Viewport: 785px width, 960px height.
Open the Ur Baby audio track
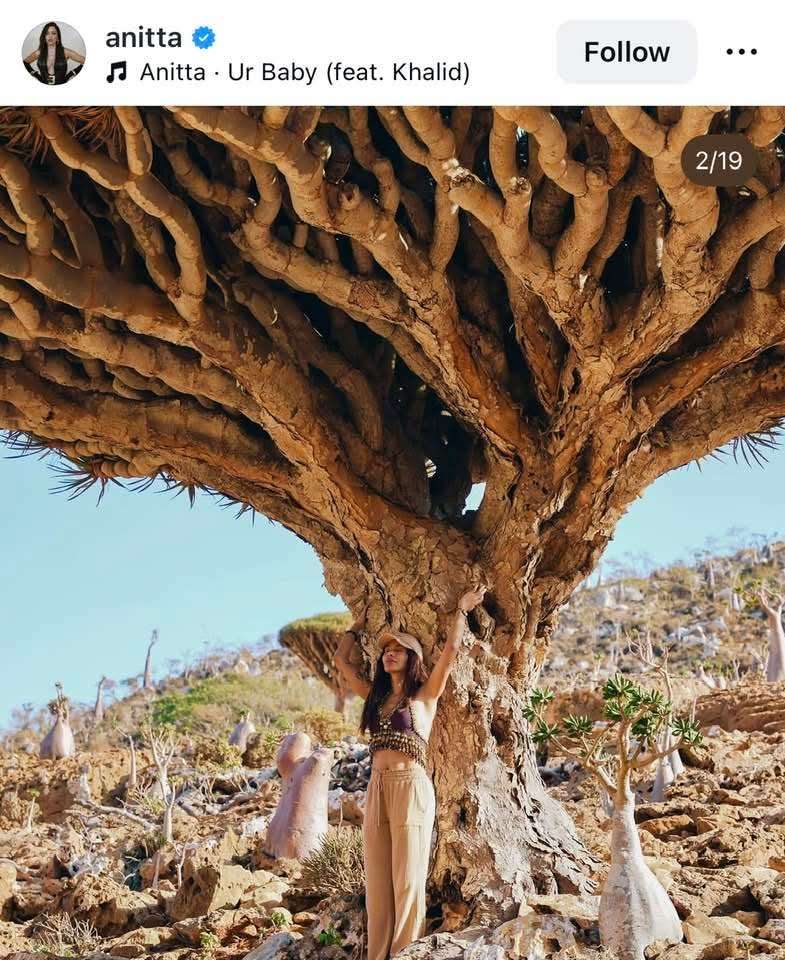303,72
